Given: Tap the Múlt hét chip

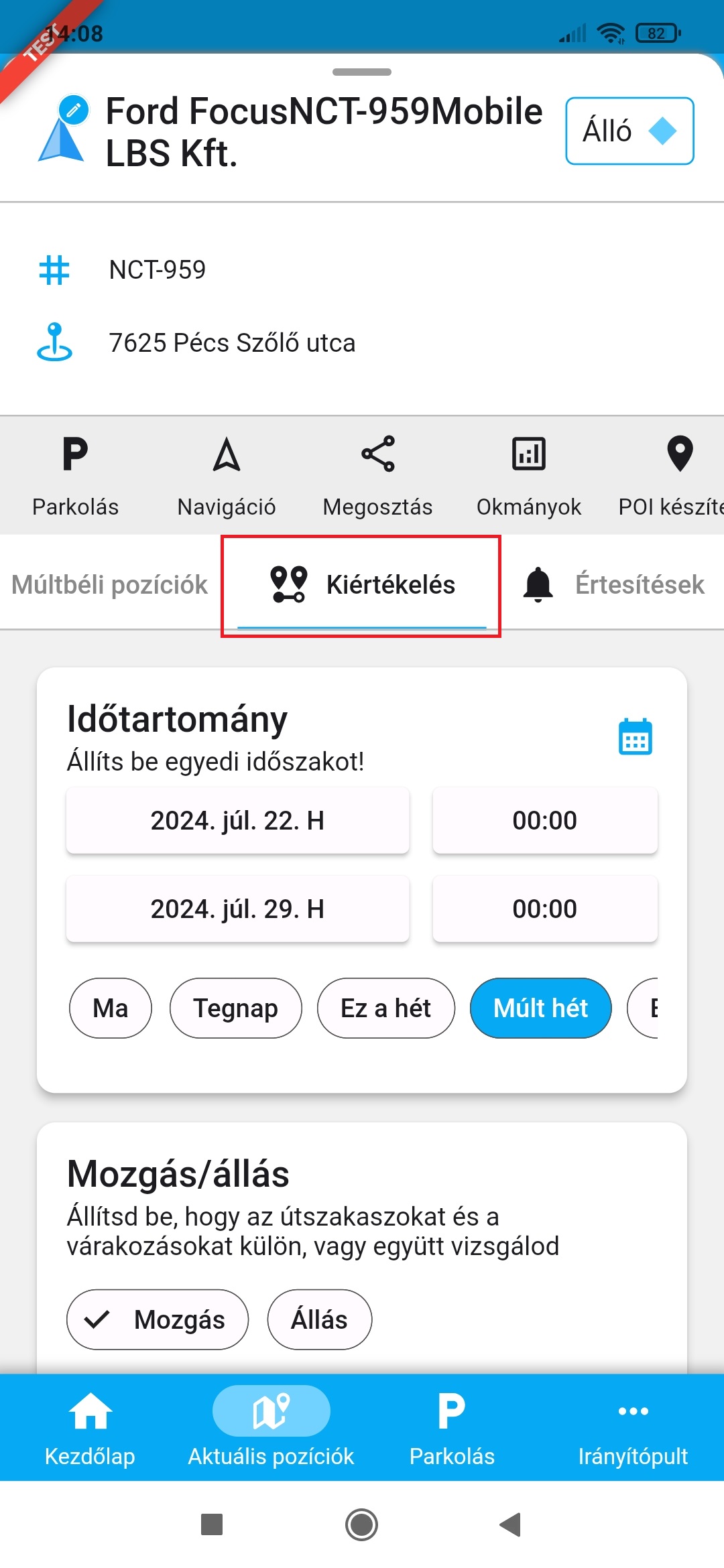Looking at the screenshot, I should (x=540, y=1008).
